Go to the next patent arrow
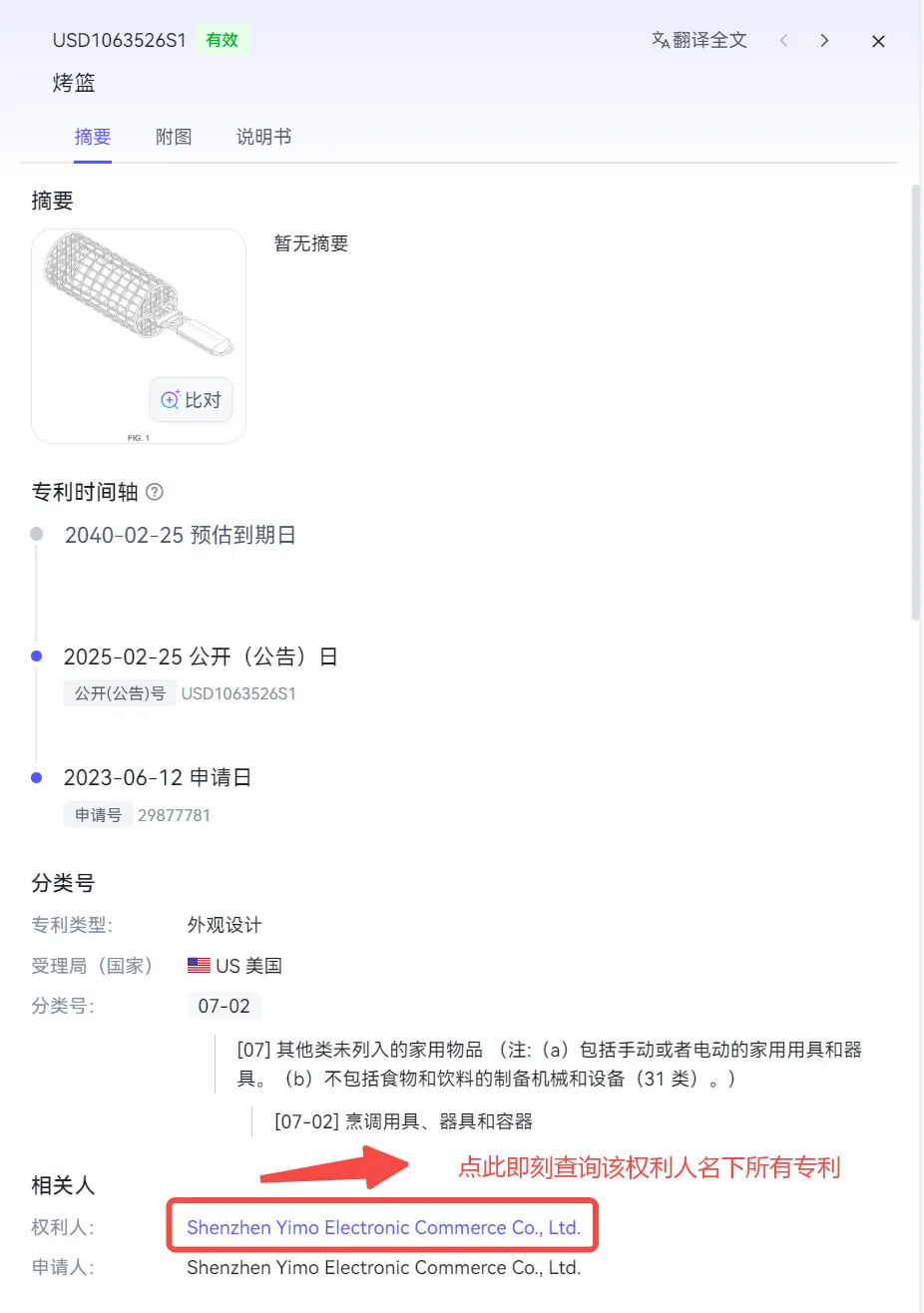Image resolution: width=924 pixels, height=1313 pixels. pyautogui.click(x=824, y=40)
